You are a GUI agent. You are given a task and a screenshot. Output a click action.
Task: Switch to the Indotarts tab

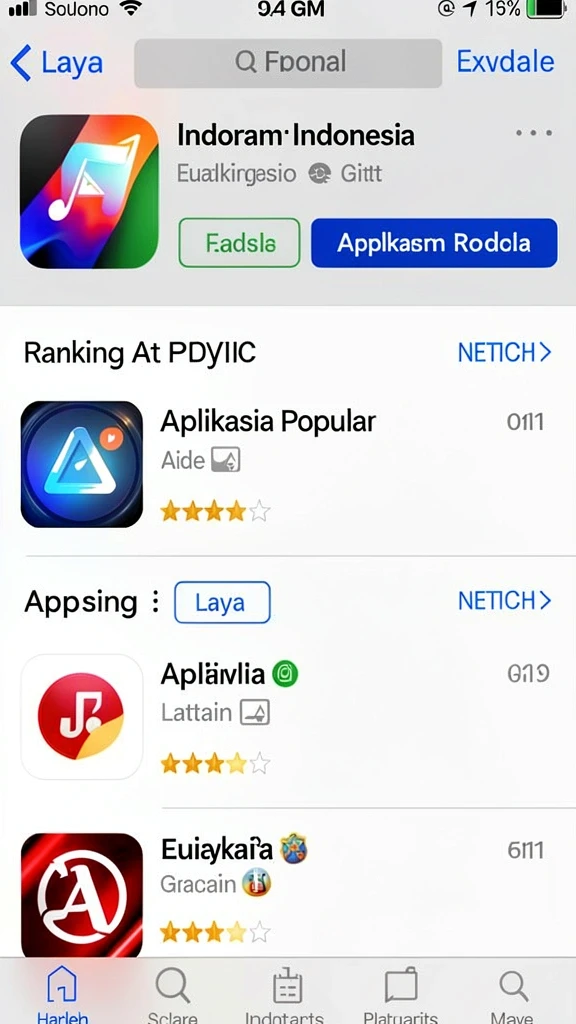point(285,993)
